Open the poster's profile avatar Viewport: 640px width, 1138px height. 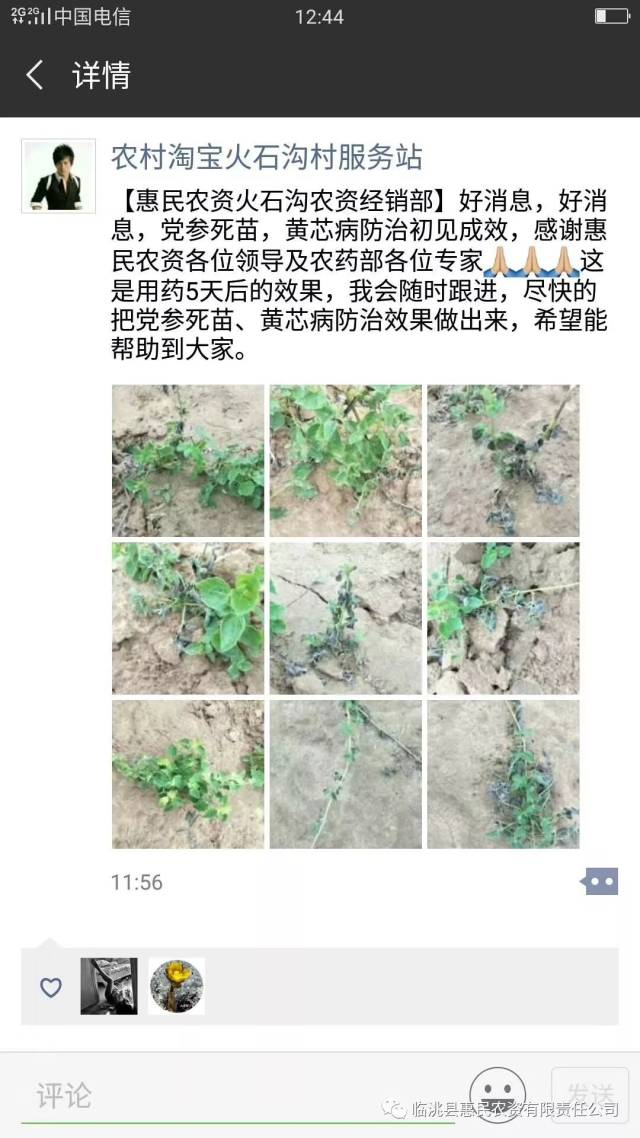coord(58,176)
